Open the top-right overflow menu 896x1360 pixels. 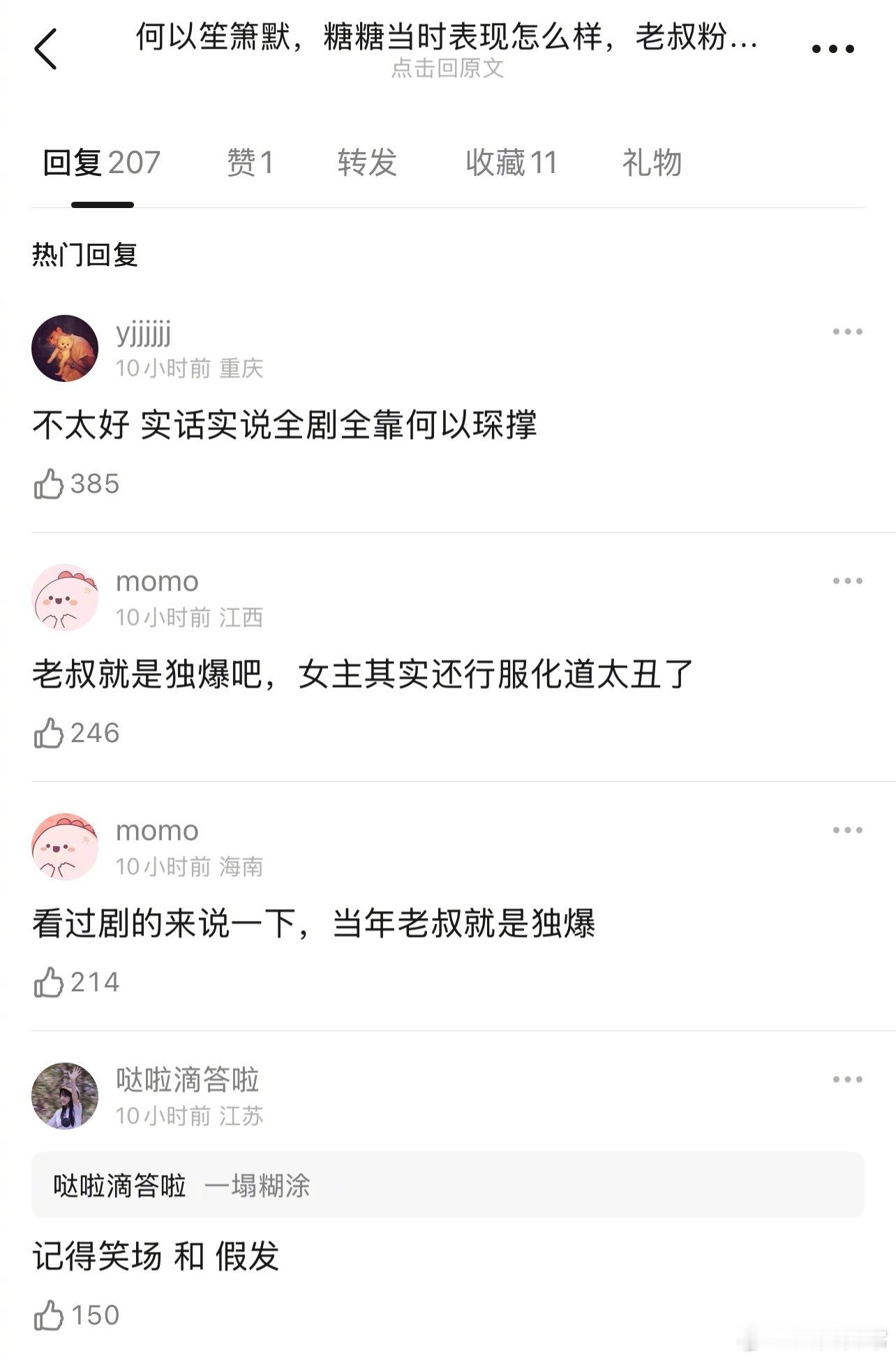click(x=832, y=49)
